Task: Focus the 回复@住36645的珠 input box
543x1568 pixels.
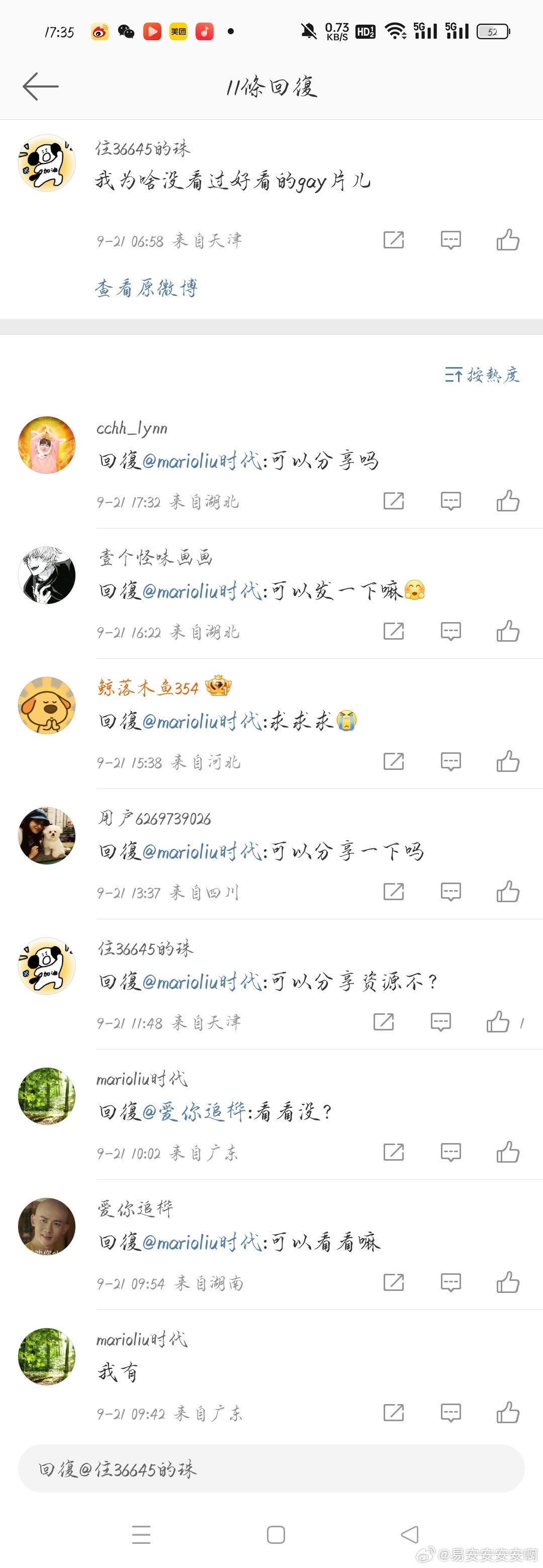Action: (x=271, y=1469)
